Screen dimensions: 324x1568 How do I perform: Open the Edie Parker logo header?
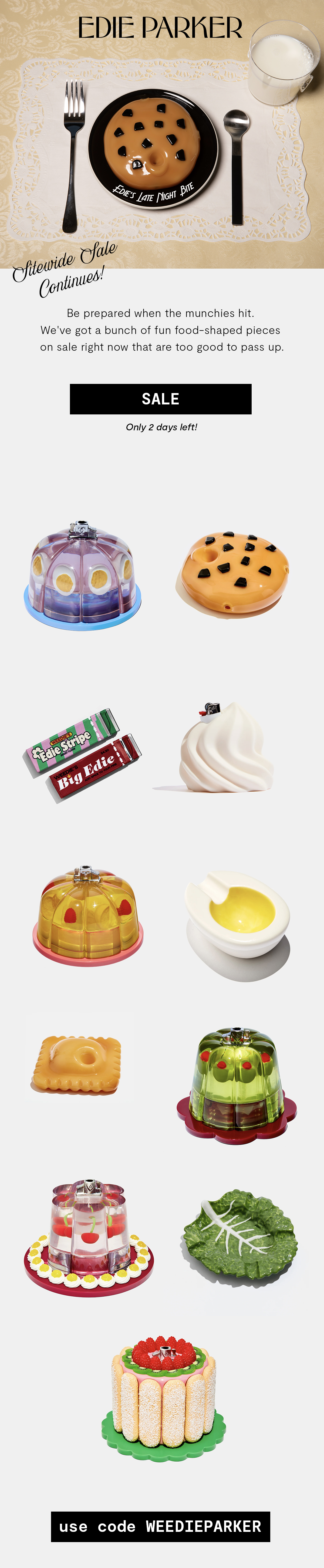point(160,27)
